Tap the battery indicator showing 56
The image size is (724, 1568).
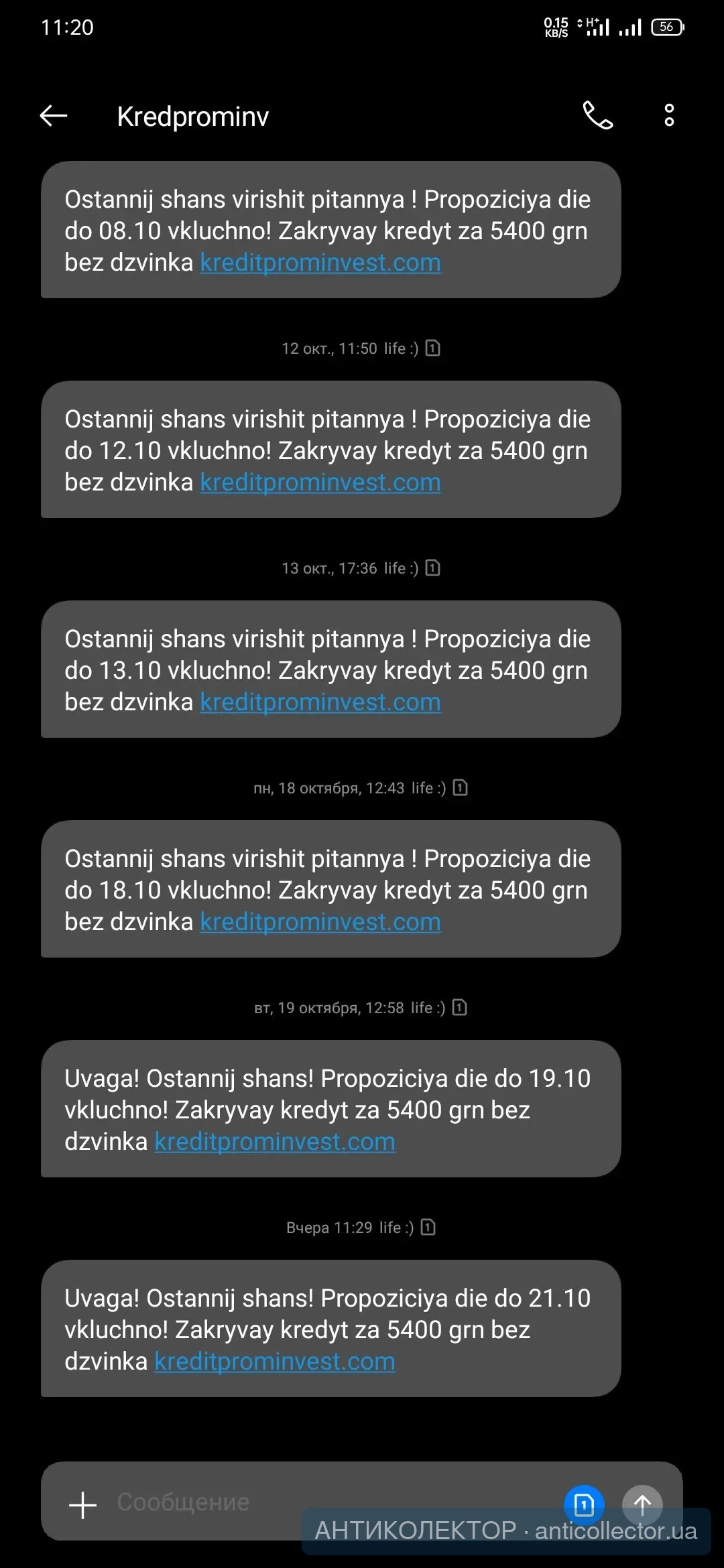pyautogui.click(x=668, y=27)
